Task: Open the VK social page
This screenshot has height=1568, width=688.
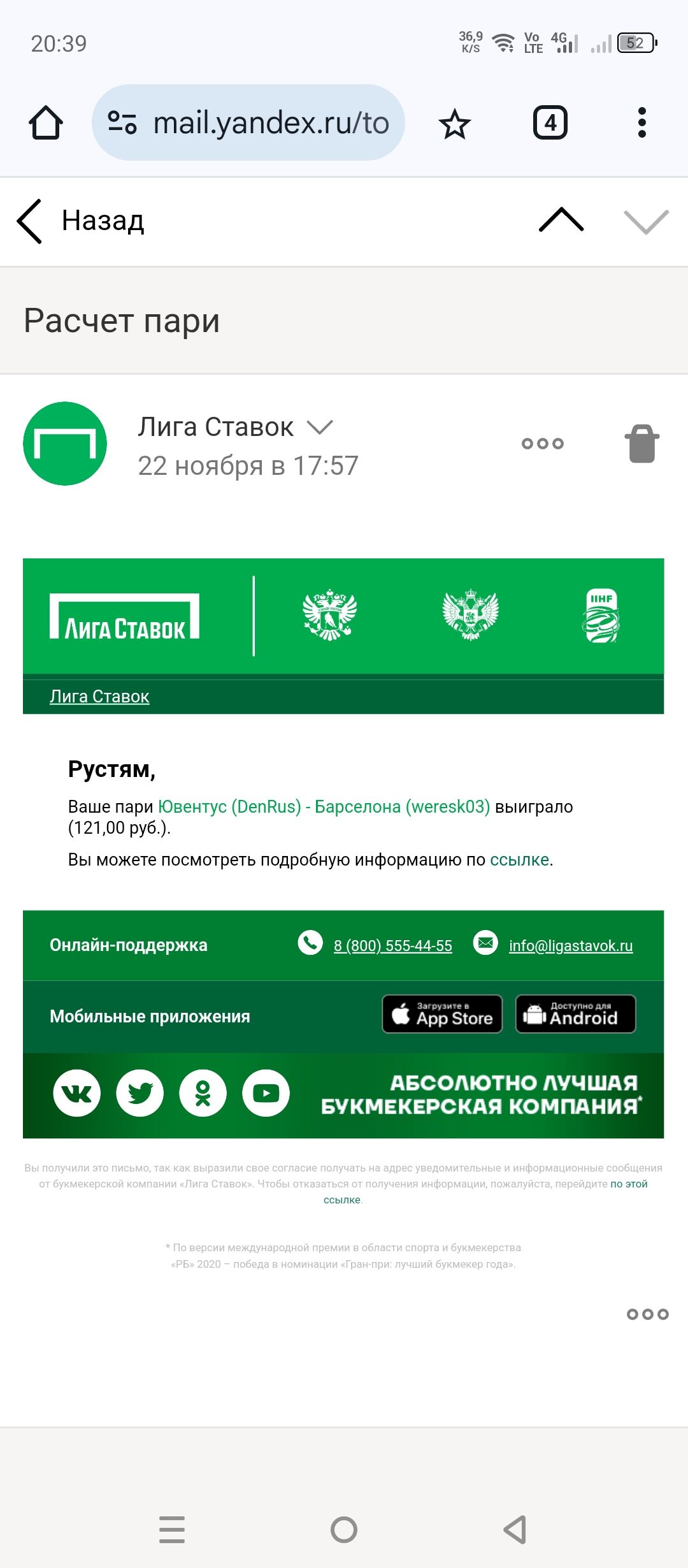Action: [x=76, y=1094]
